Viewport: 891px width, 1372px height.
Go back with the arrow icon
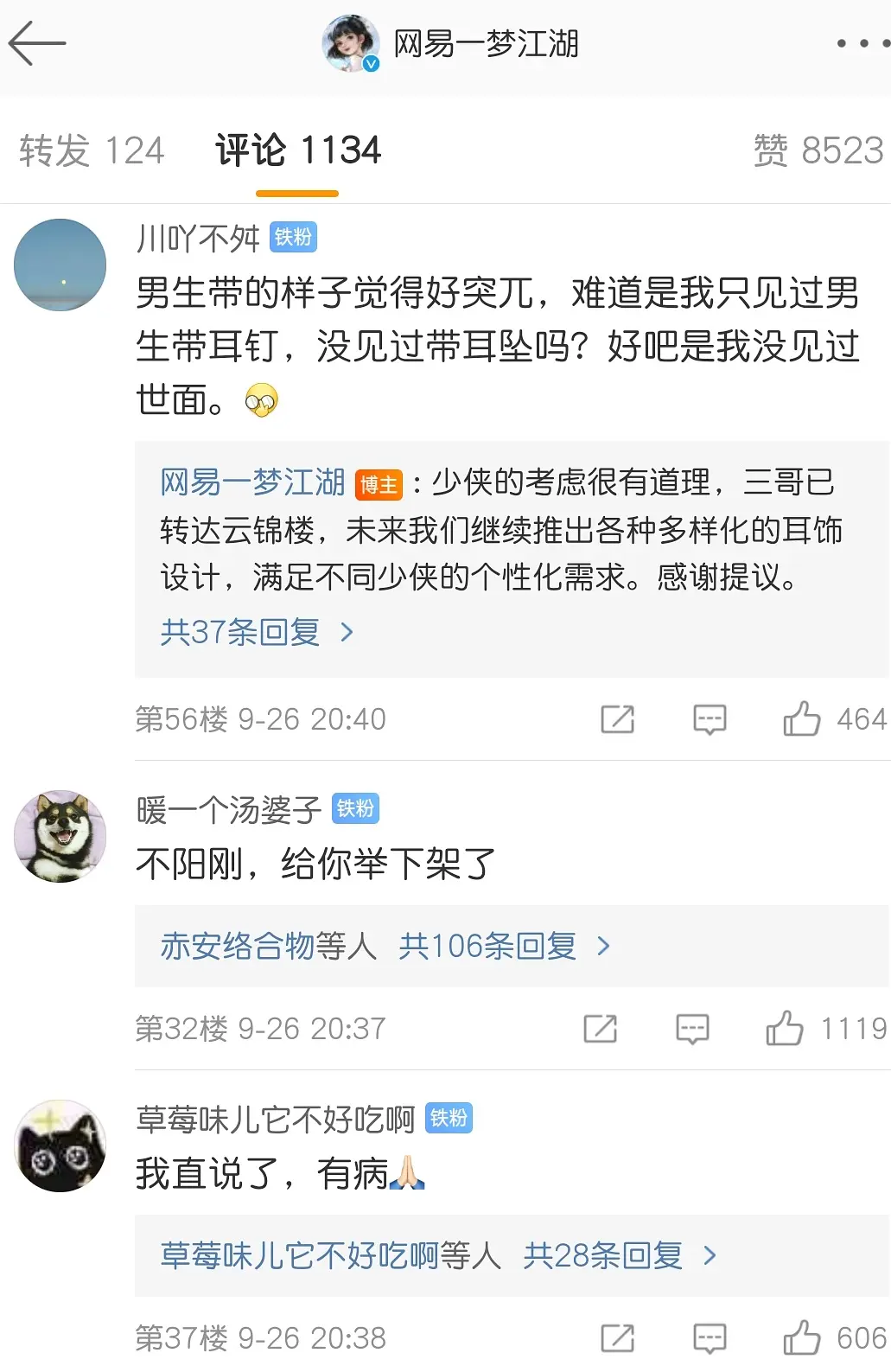37,43
